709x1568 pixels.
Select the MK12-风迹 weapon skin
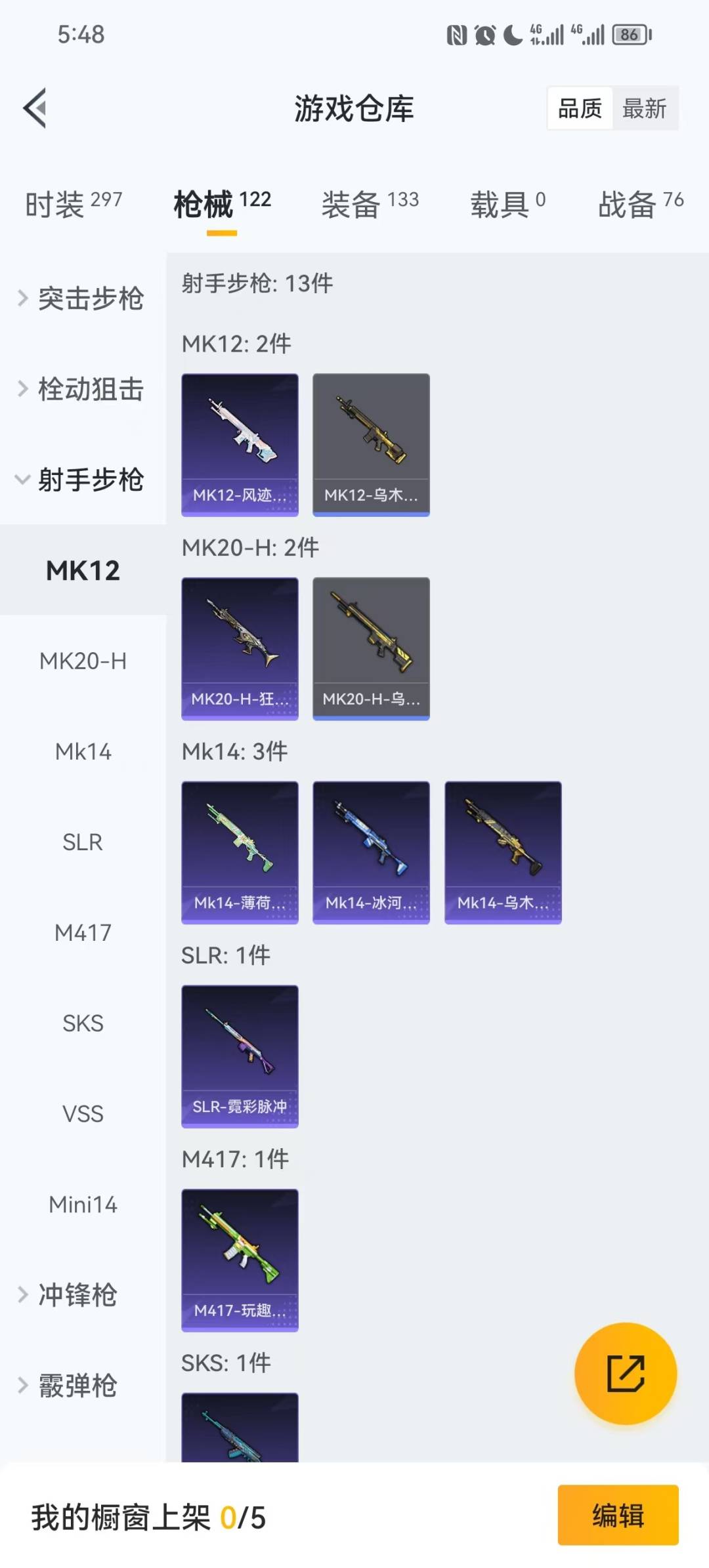click(240, 444)
